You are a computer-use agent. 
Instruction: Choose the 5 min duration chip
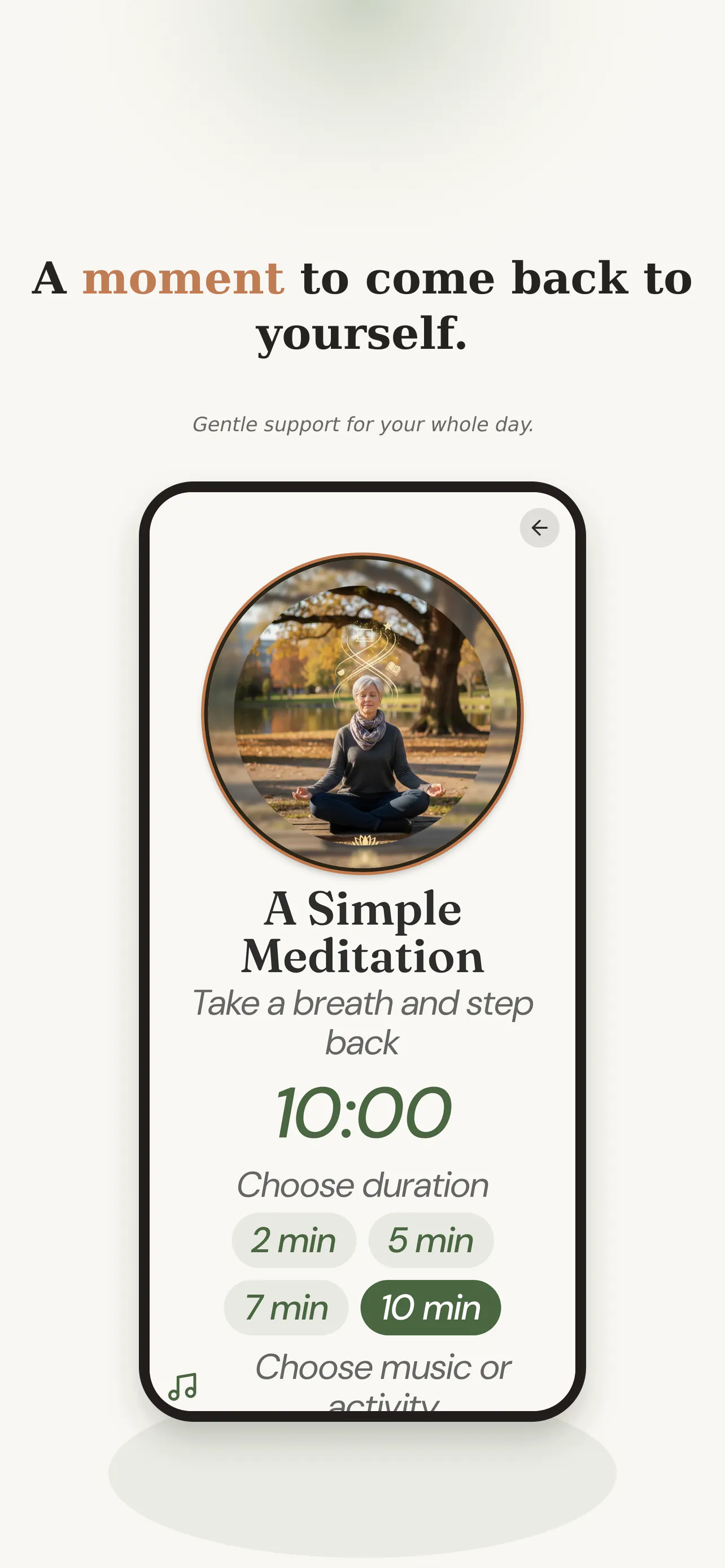click(x=430, y=1240)
